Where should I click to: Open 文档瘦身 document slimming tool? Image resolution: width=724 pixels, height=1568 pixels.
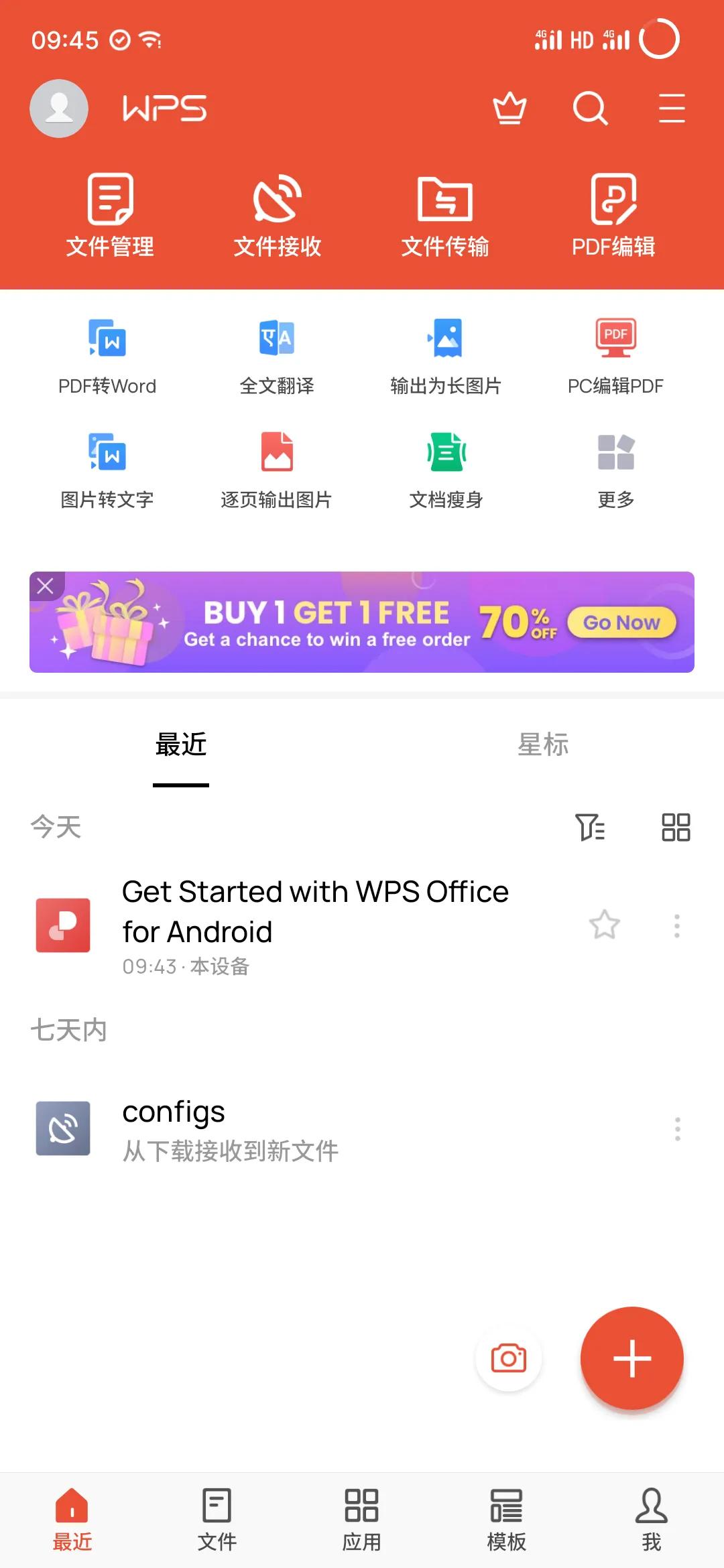446,469
